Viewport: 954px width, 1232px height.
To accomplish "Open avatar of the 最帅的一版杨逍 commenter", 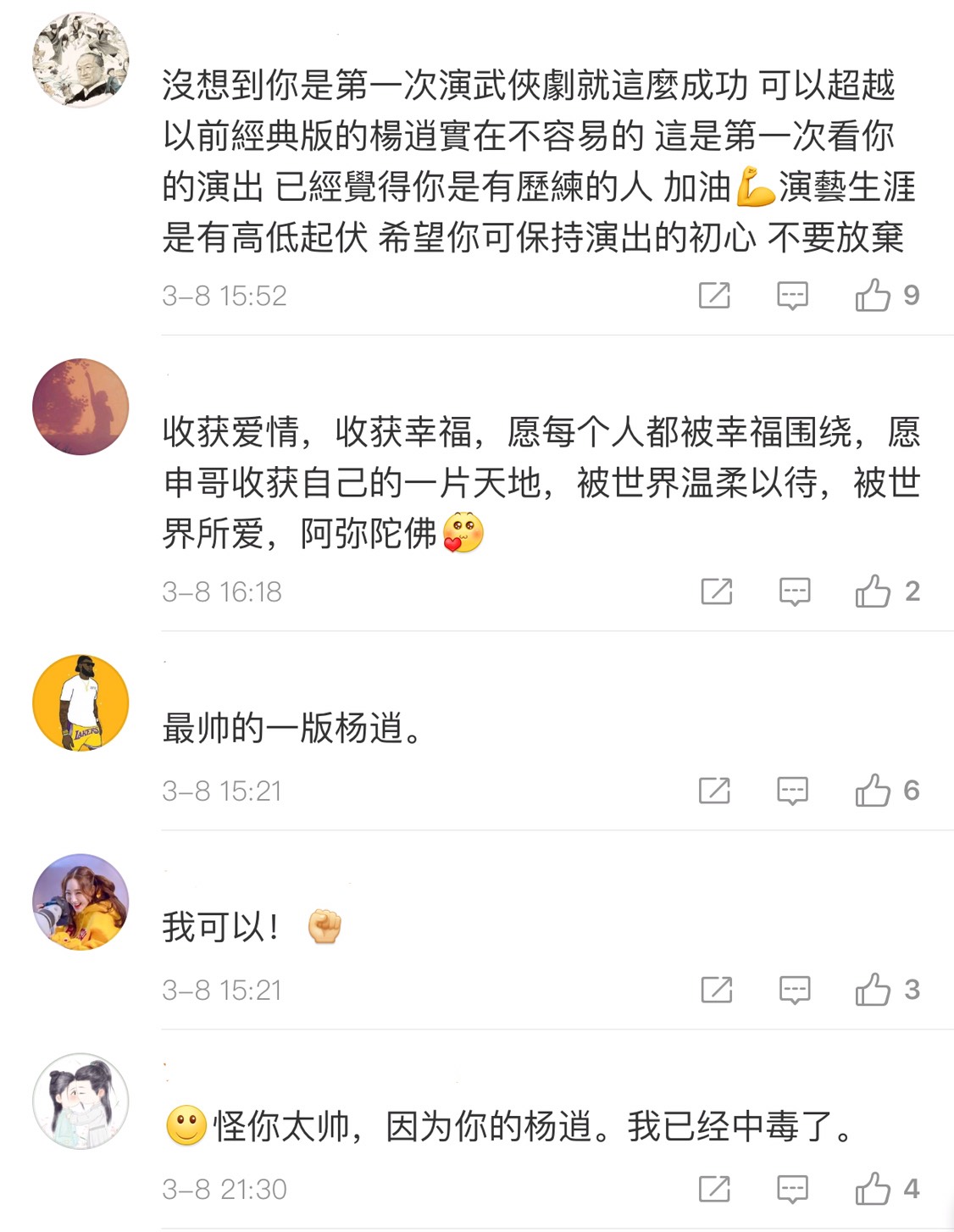I will [80, 702].
